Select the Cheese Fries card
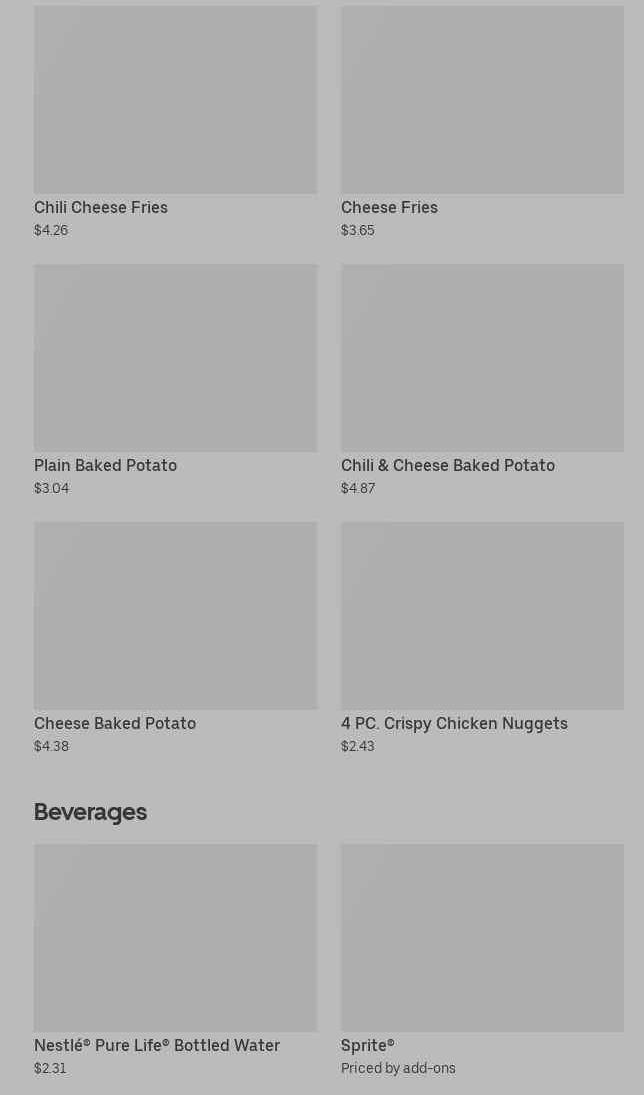Screen dimensions: 644x1095 tap(482, 122)
